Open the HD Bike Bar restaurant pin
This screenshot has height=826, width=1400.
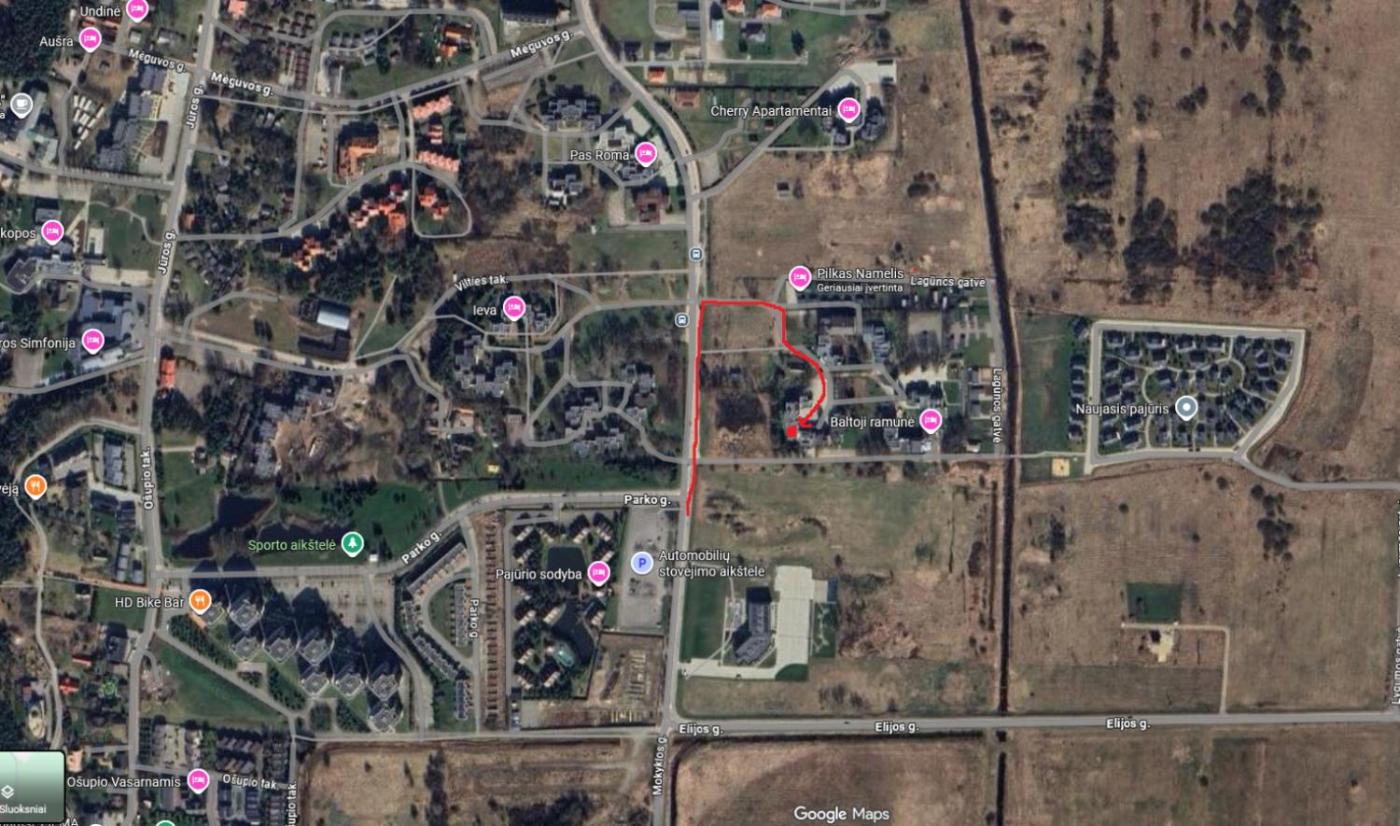coord(200,600)
